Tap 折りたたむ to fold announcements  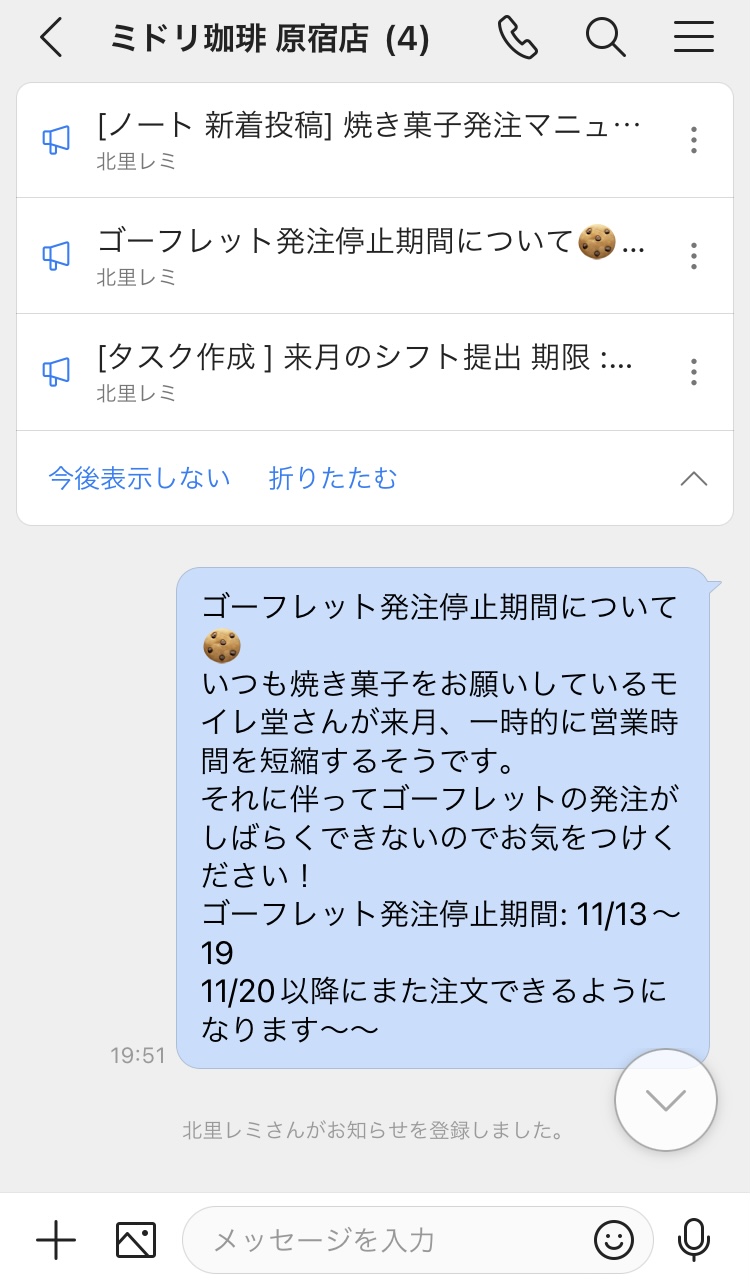point(333,479)
